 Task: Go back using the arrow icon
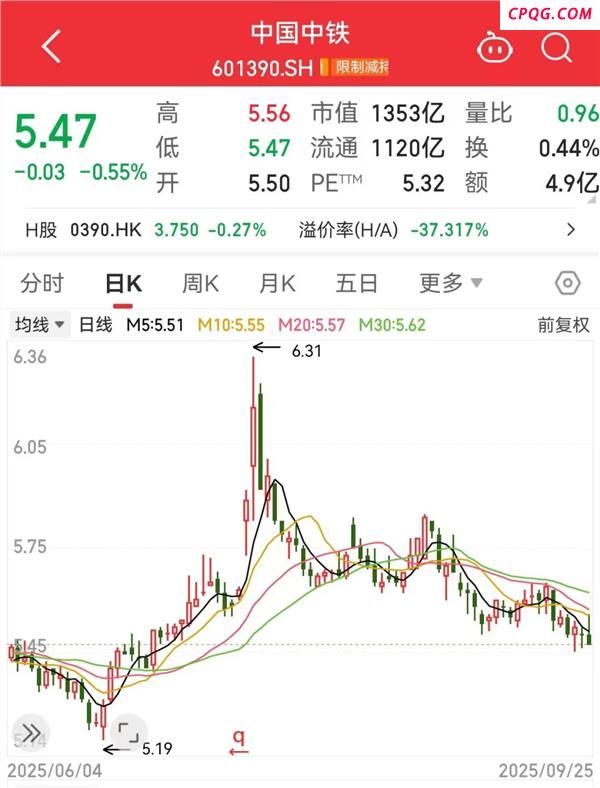[51, 47]
